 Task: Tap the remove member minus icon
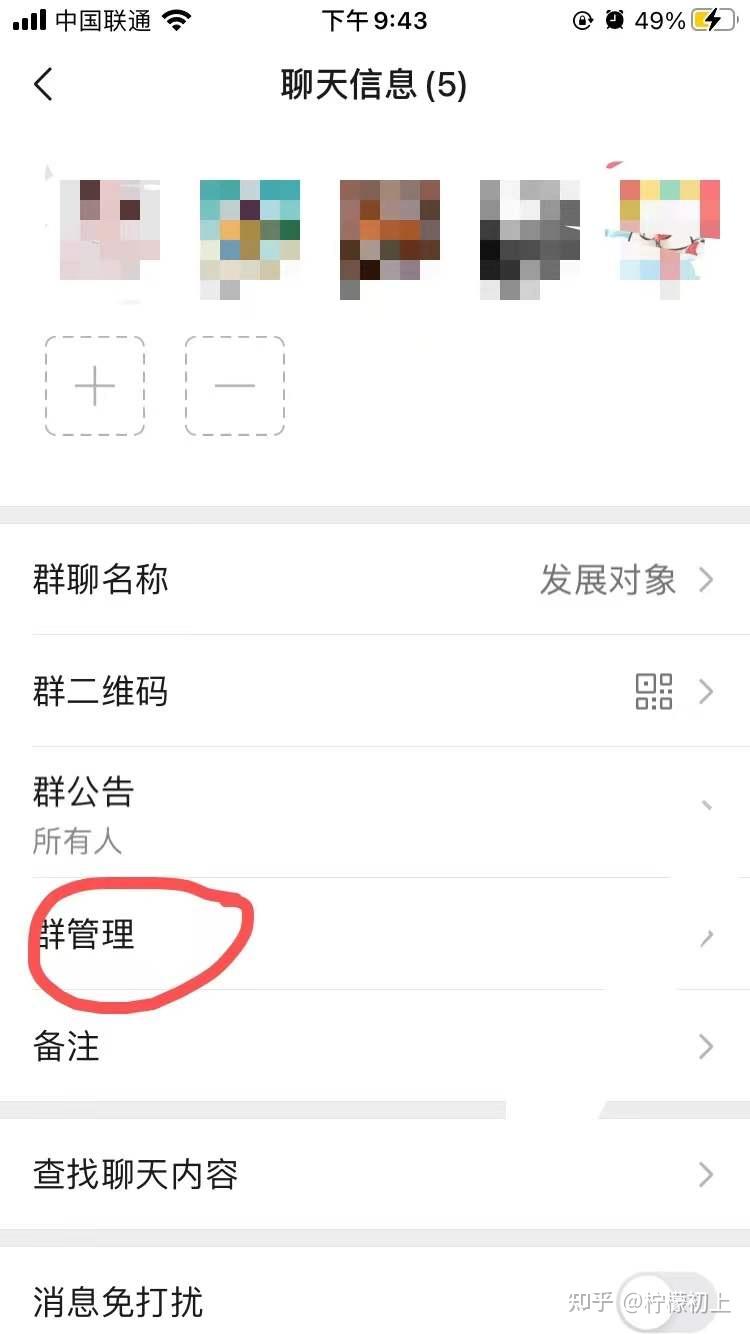coord(235,386)
